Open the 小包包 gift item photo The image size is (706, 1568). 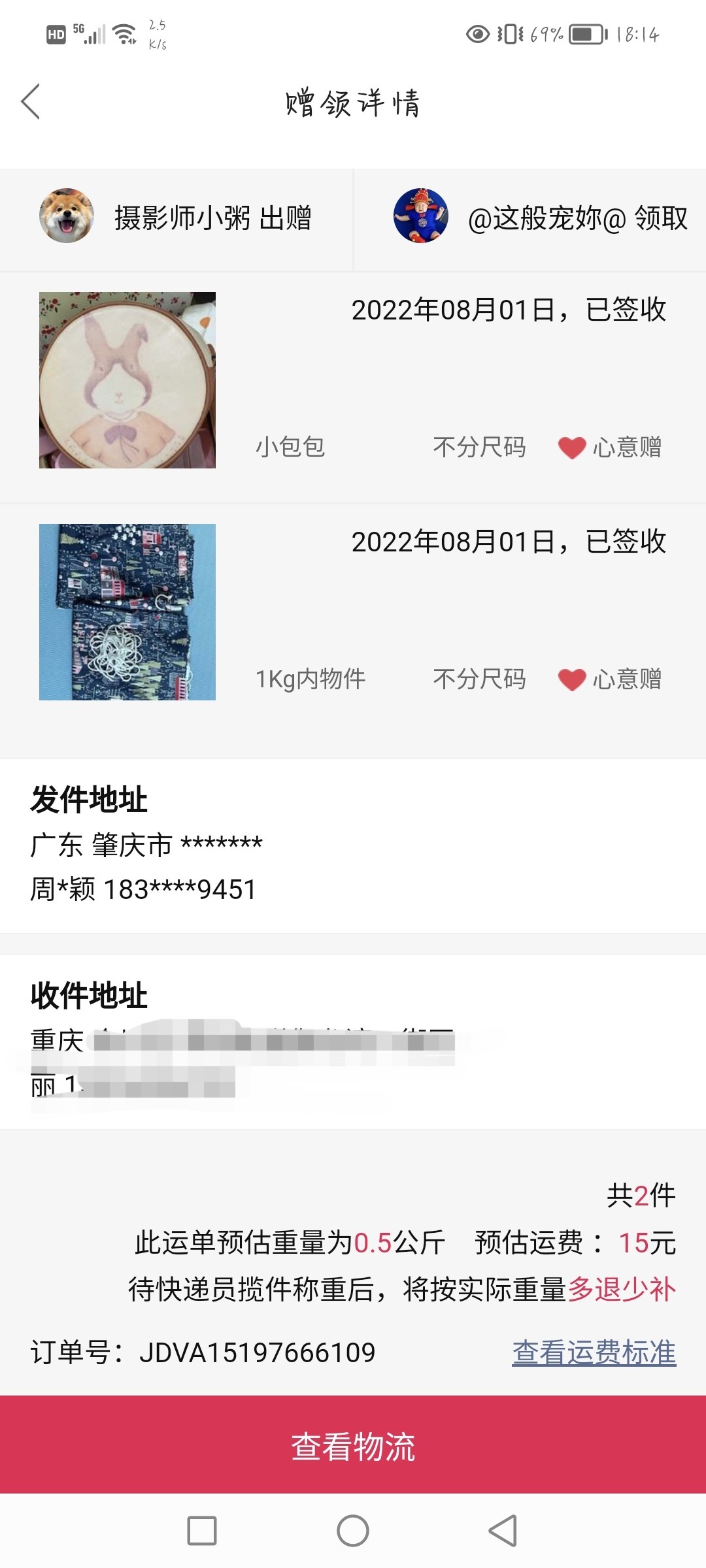[x=127, y=380]
